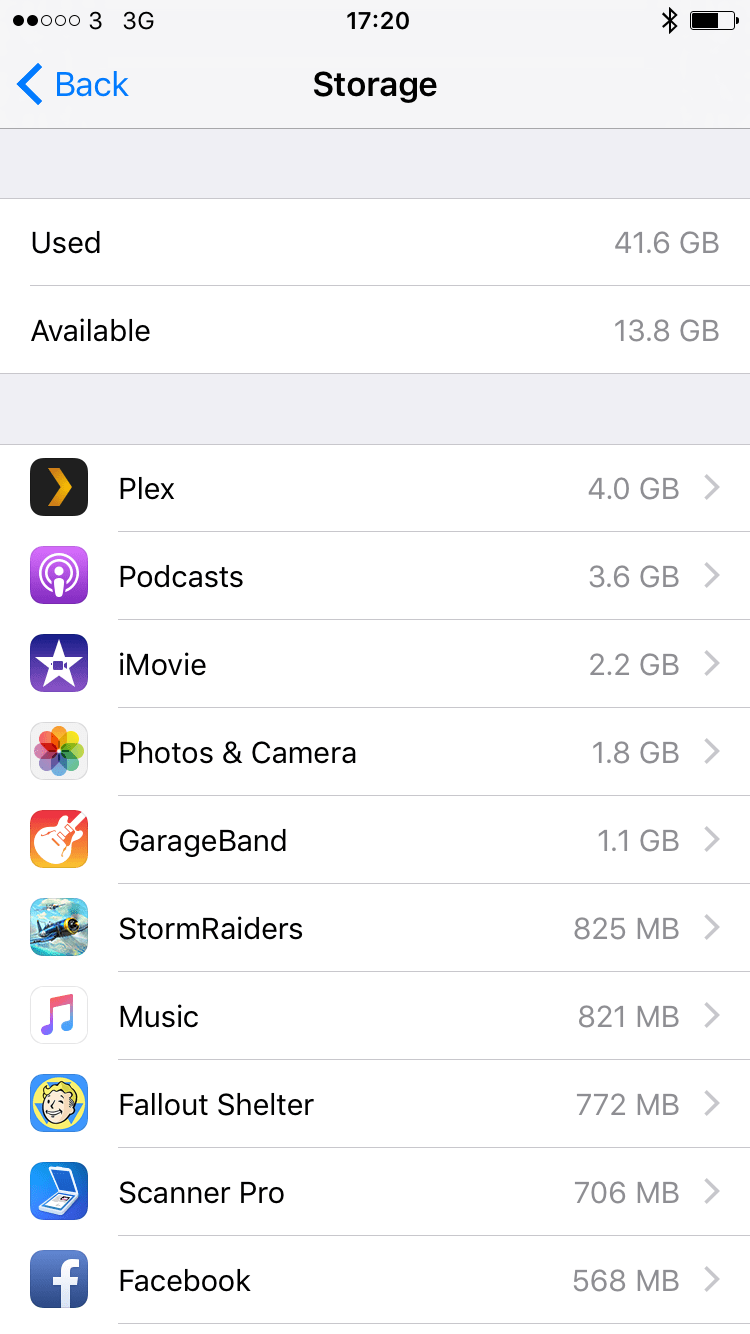The width and height of the screenshot is (750, 1334).
Task: Select the Music app icon
Action: (x=58, y=1015)
